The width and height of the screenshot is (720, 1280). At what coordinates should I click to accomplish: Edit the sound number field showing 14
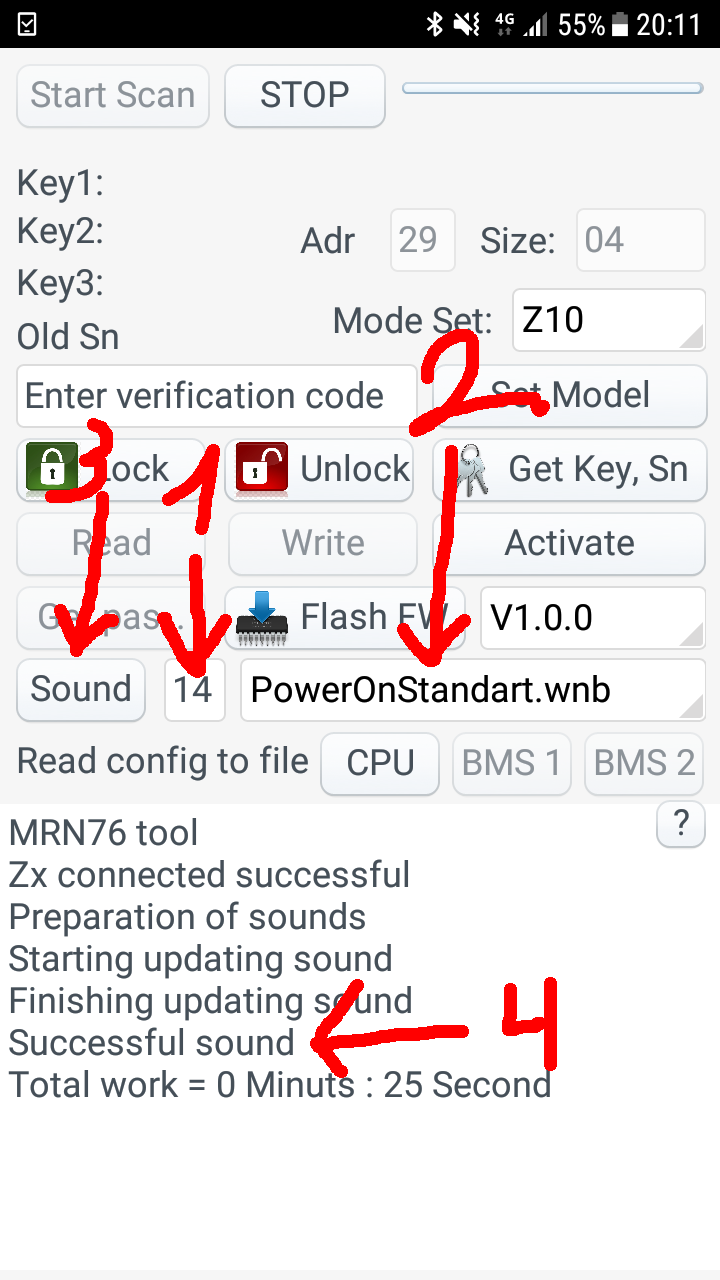[195, 690]
